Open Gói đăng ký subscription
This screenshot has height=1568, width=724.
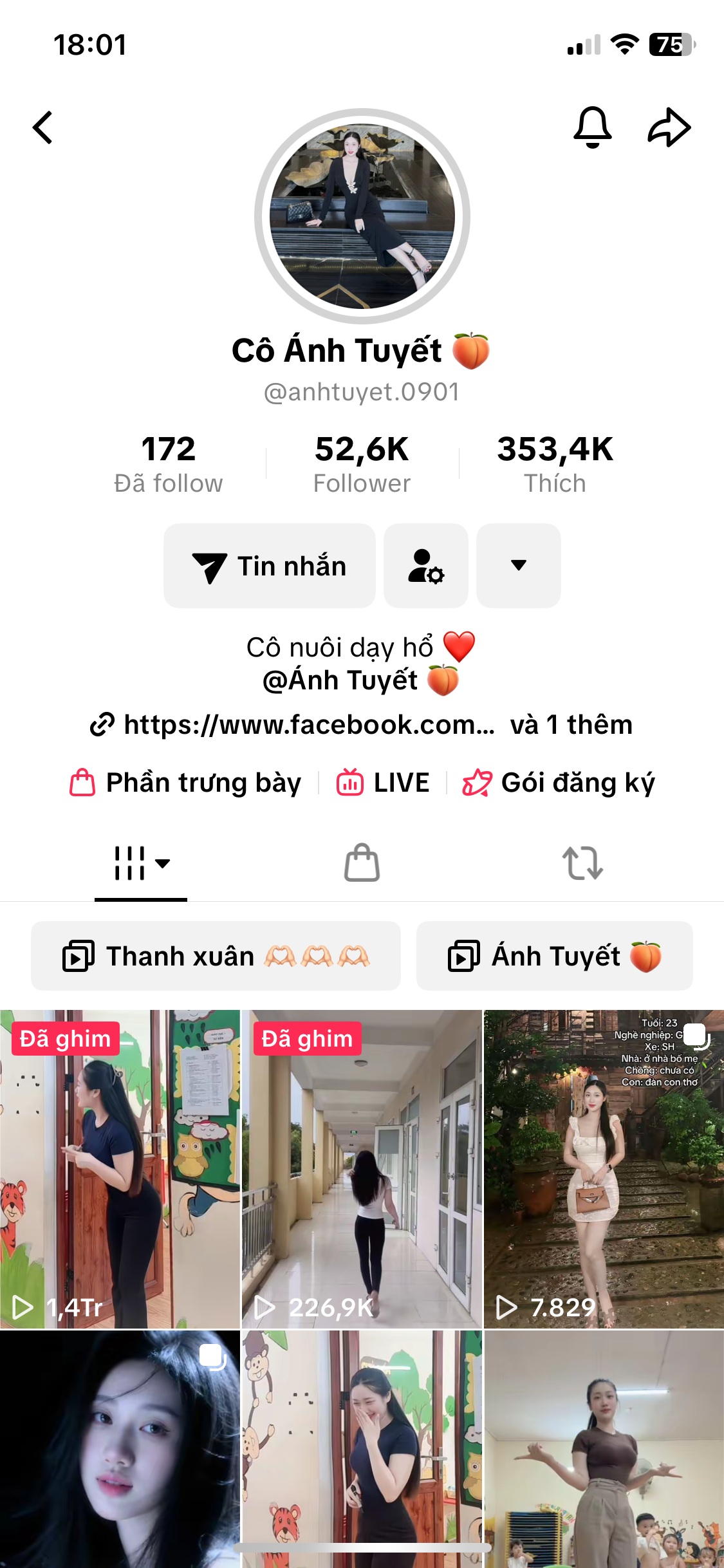(x=559, y=783)
